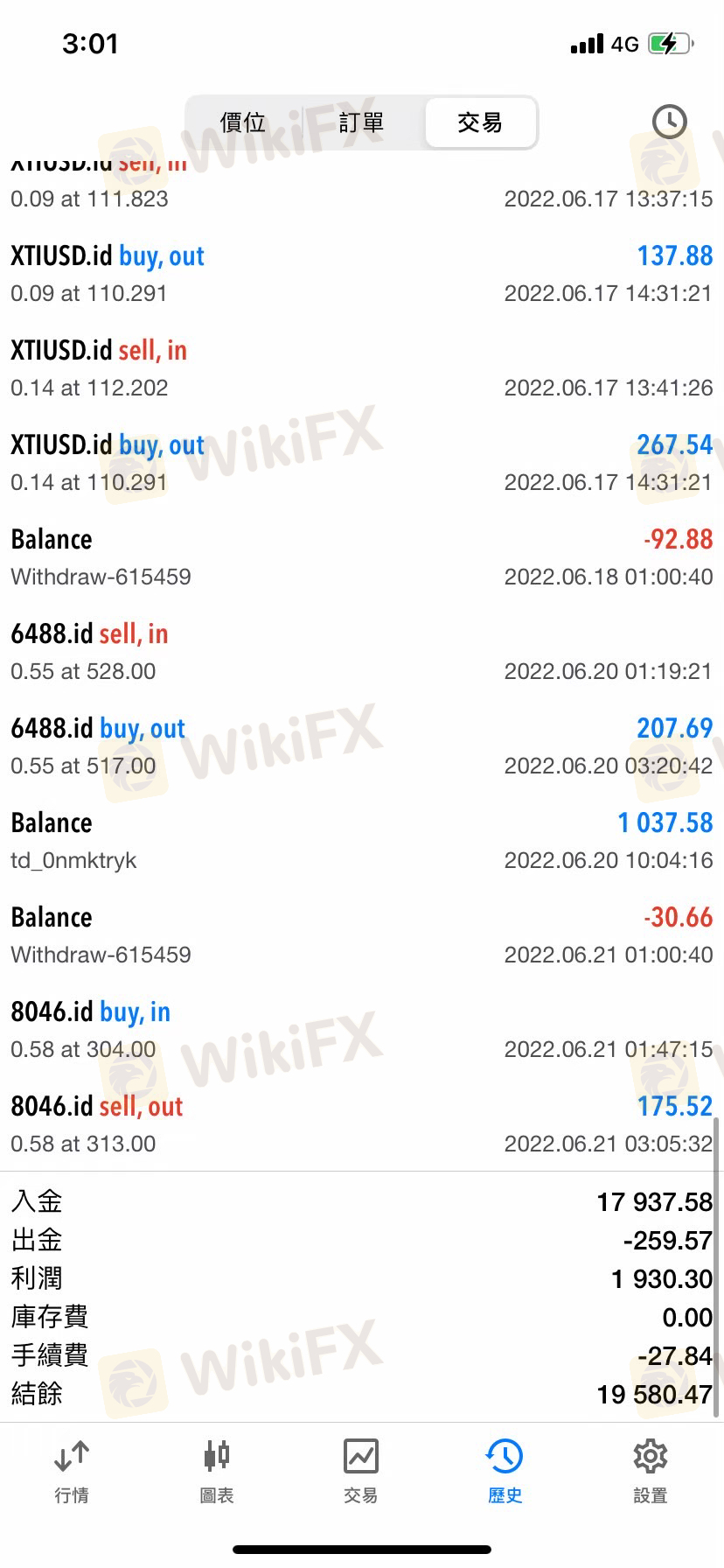Select the 歷史 history tab
This screenshot has height=1568, width=724.
pyautogui.click(x=505, y=1472)
